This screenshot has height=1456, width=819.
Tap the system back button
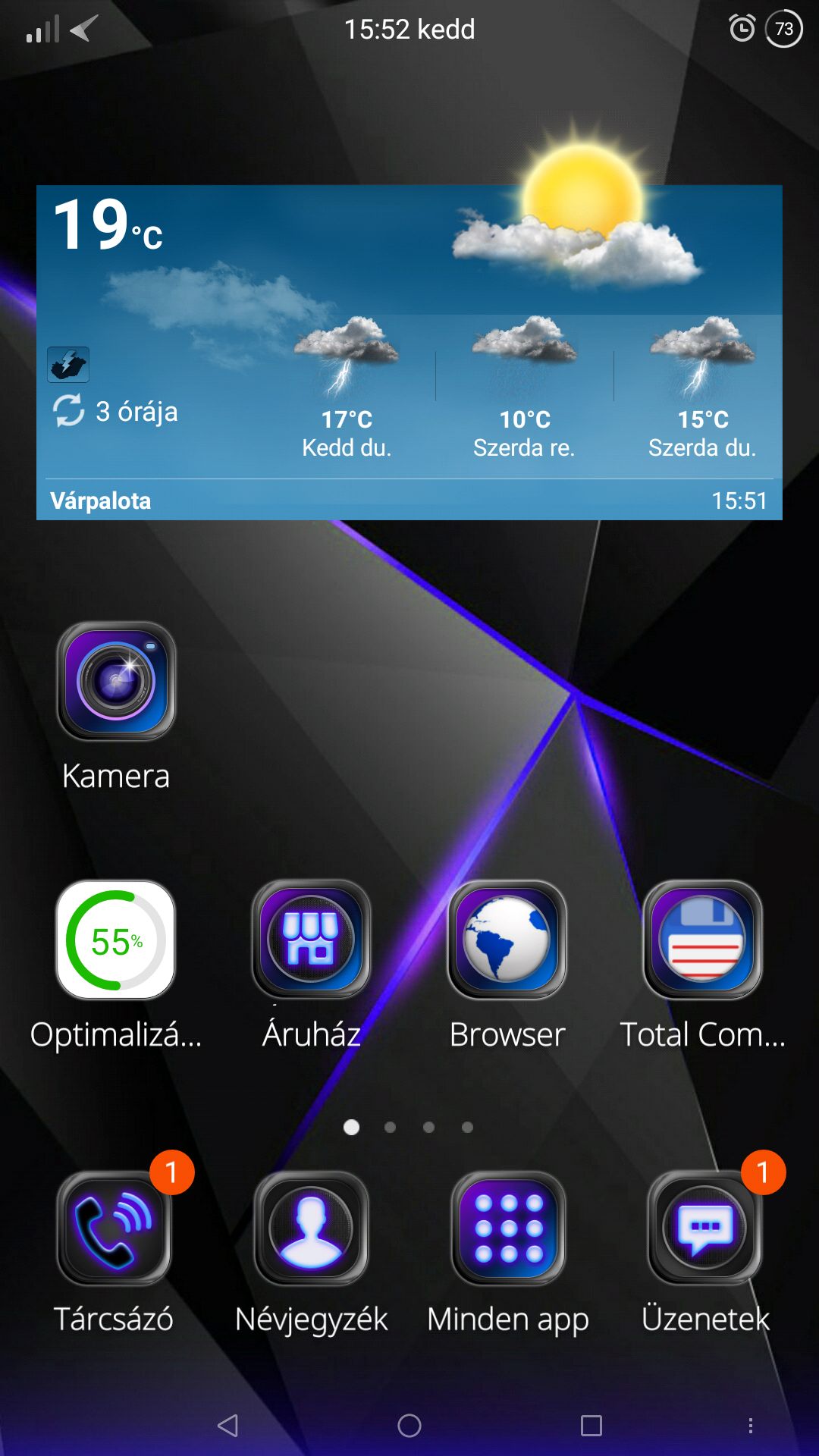227,1426
